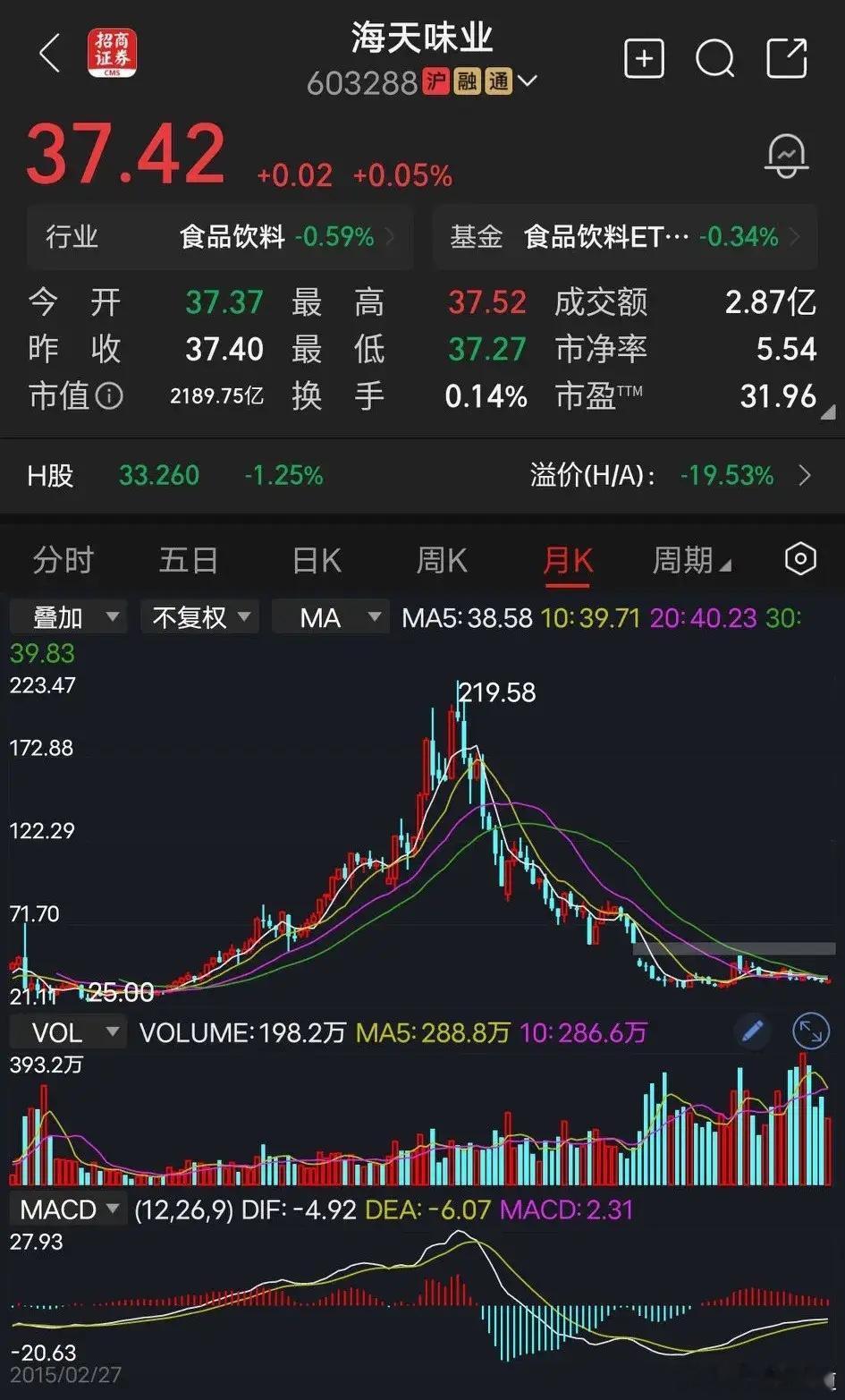
Task: Navigate back using the back arrow
Action: 49,54
